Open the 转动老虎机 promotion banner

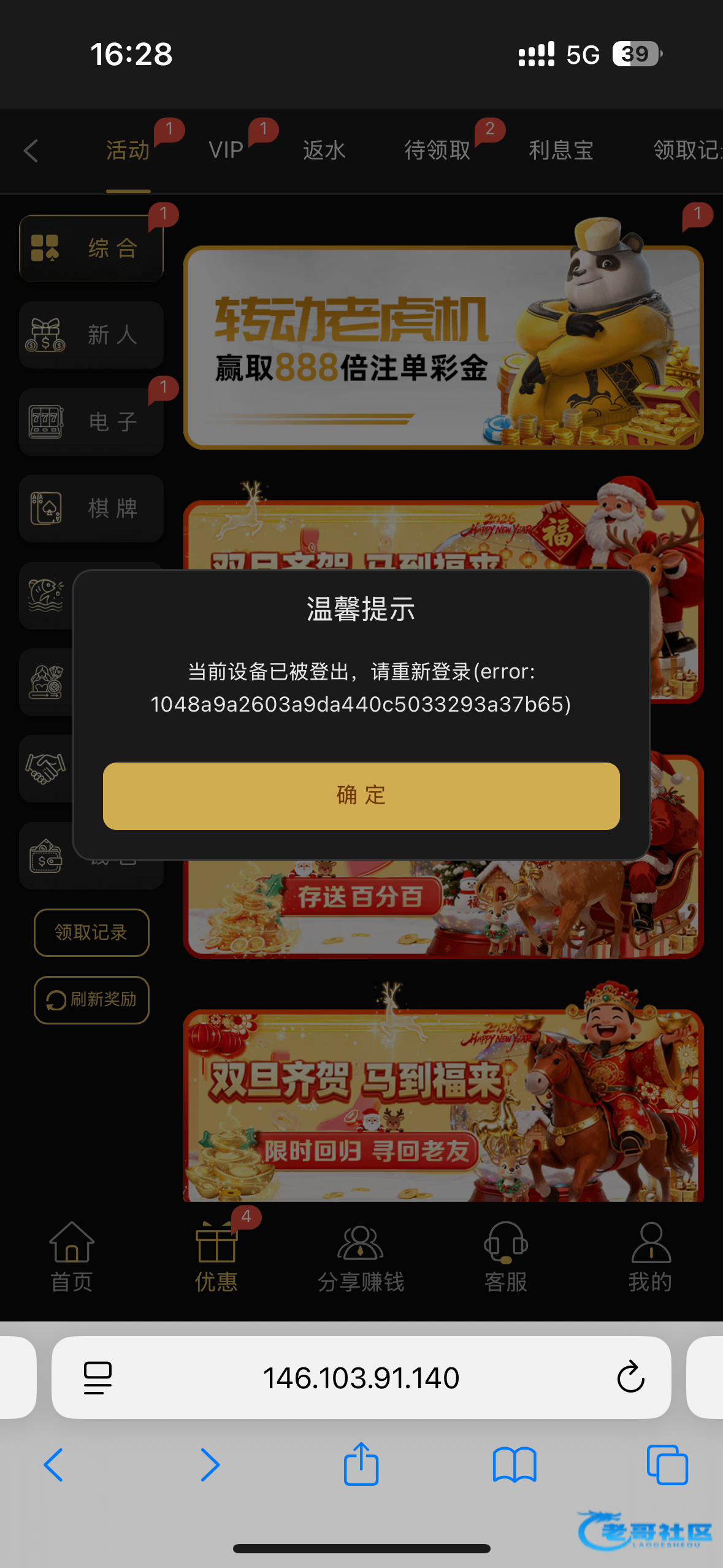click(443, 347)
